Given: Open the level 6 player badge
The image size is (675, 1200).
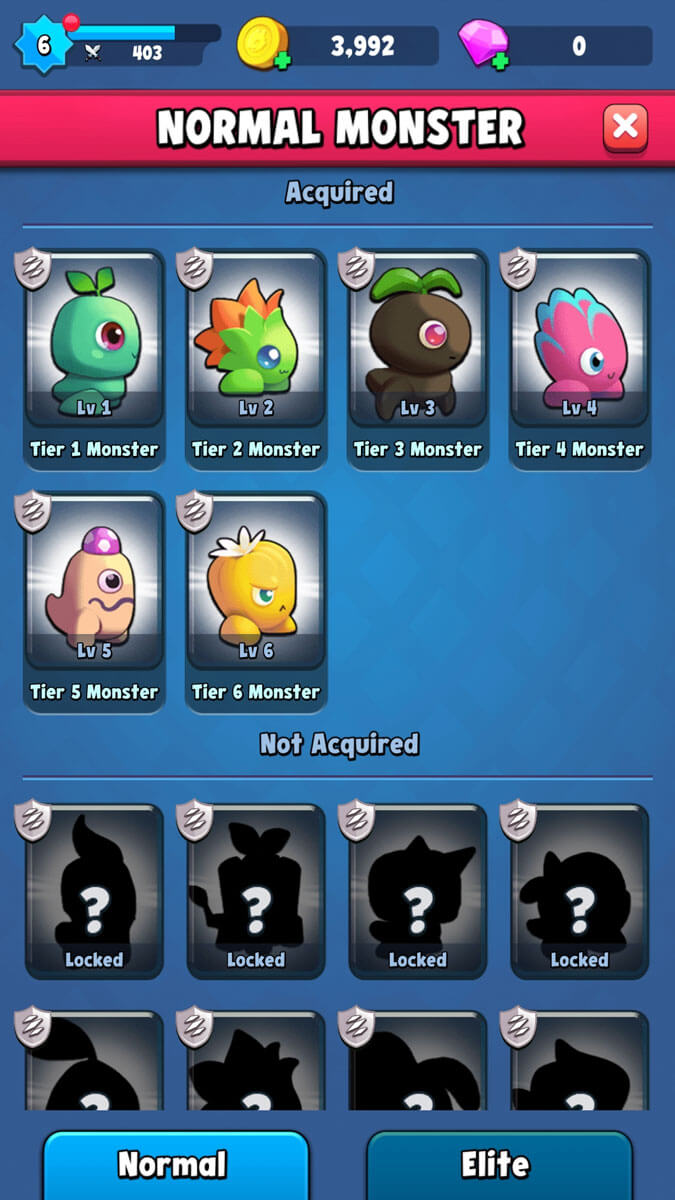Looking at the screenshot, I should pos(43,45).
